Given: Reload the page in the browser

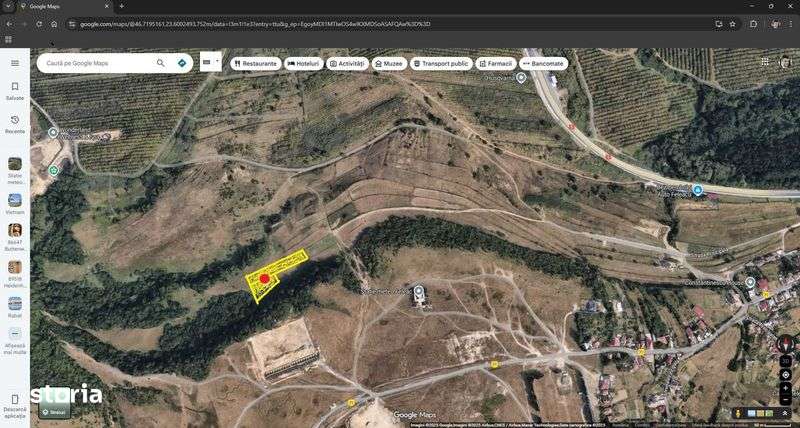Looking at the screenshot, I should (x=39, y=23).
